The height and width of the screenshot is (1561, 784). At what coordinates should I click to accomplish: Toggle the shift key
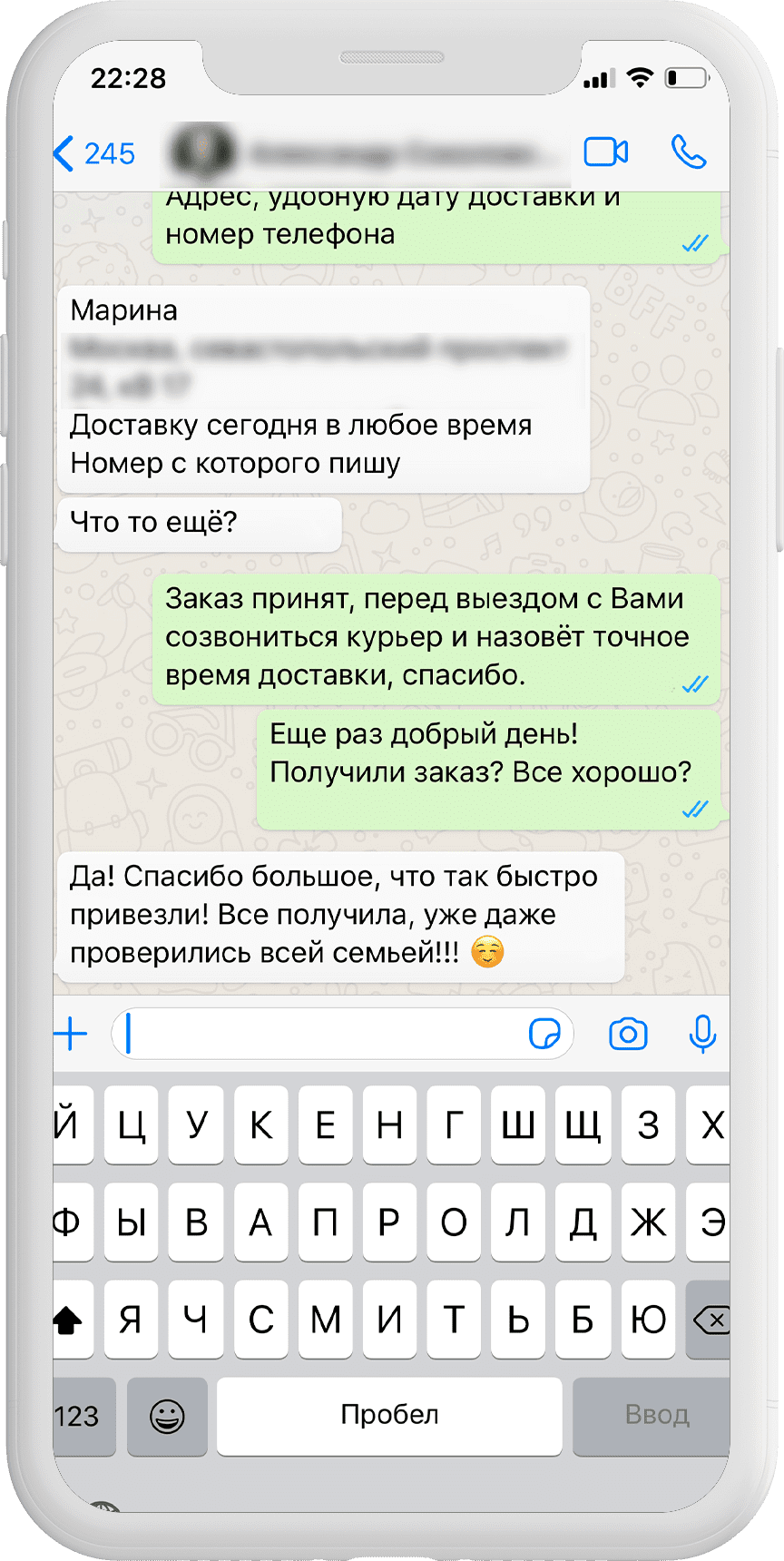click(71, 1320)
